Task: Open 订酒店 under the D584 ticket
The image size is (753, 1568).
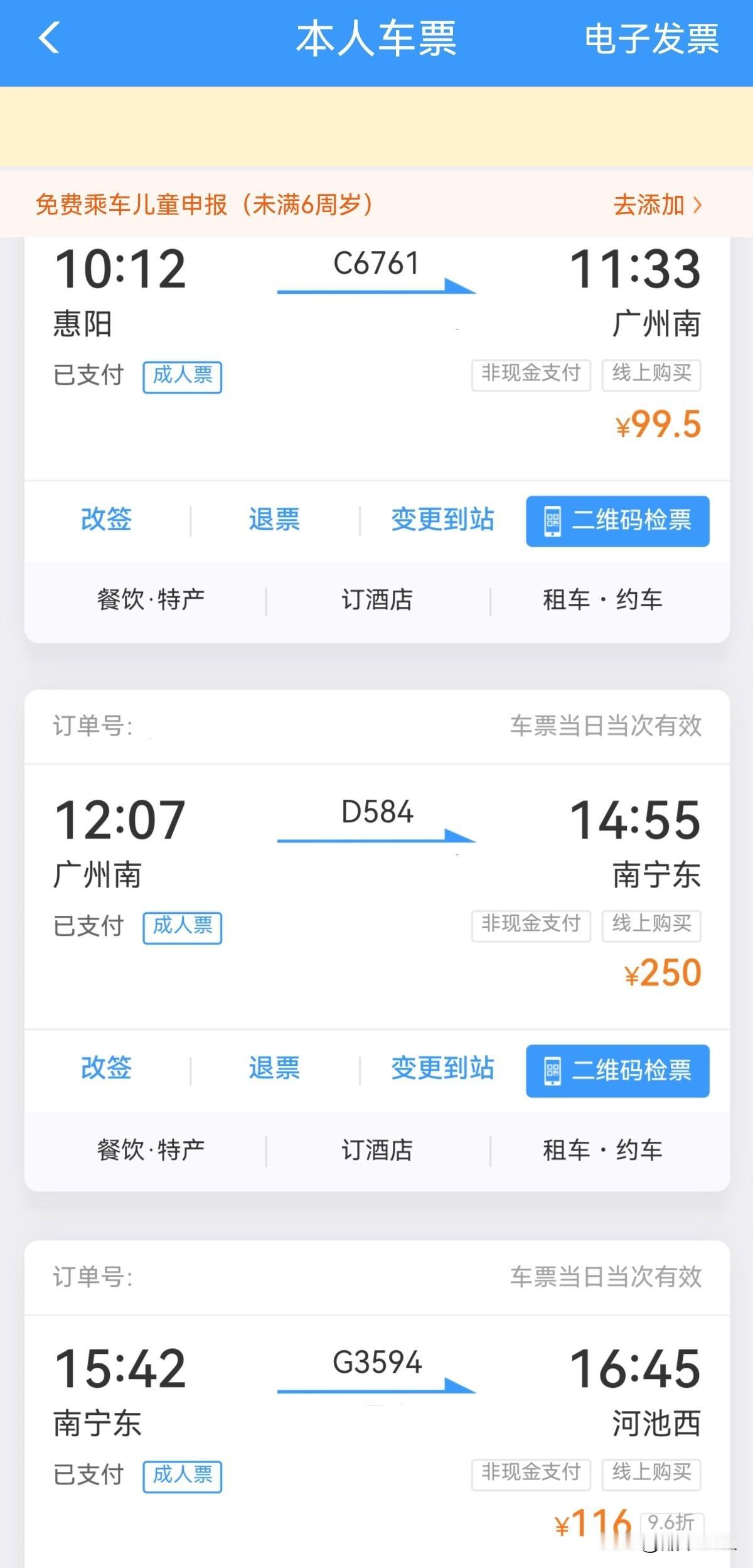Action: (376, 1149)
